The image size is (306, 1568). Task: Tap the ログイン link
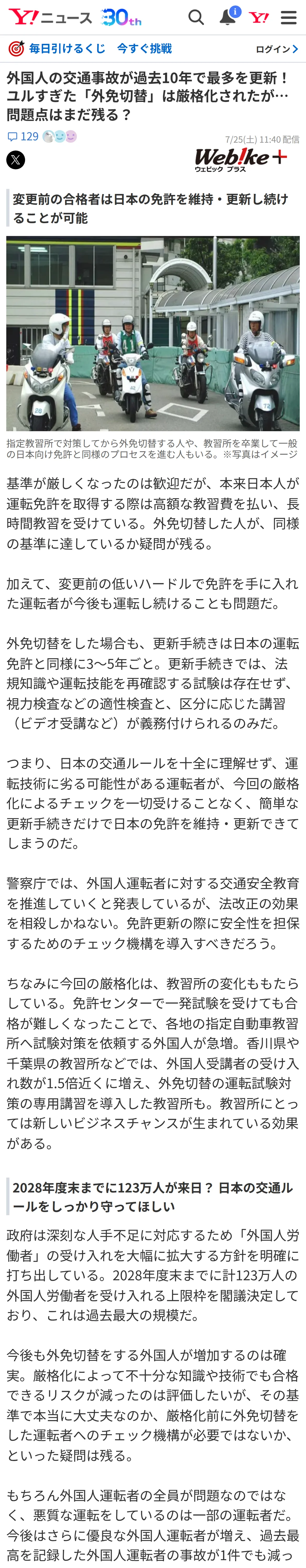[x=277, y=49]
